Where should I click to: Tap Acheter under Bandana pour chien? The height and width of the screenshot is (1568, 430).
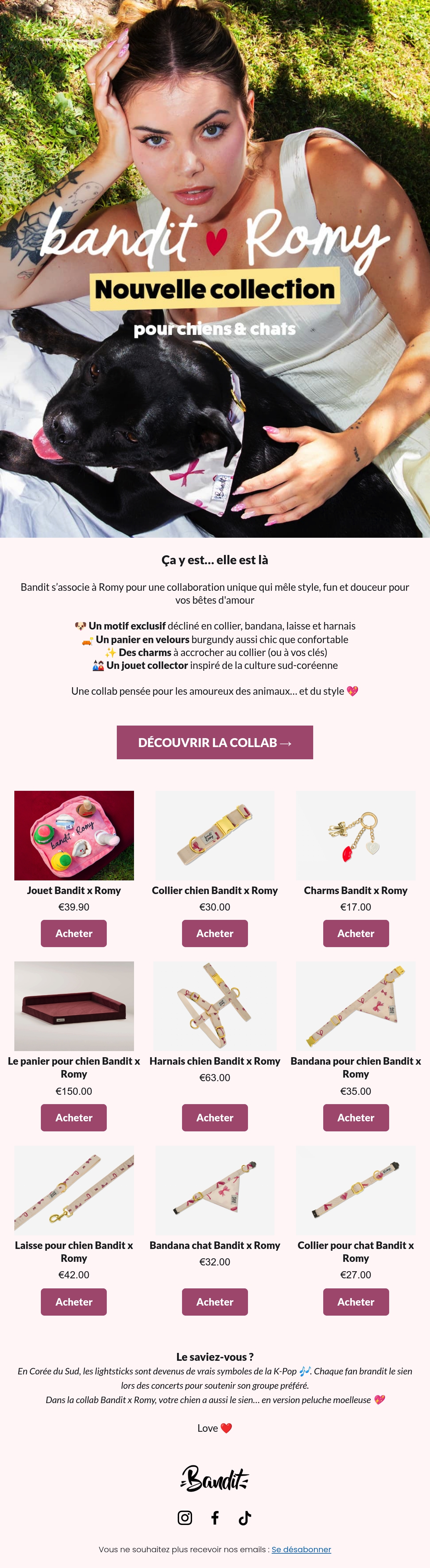tap(356, 1117)
